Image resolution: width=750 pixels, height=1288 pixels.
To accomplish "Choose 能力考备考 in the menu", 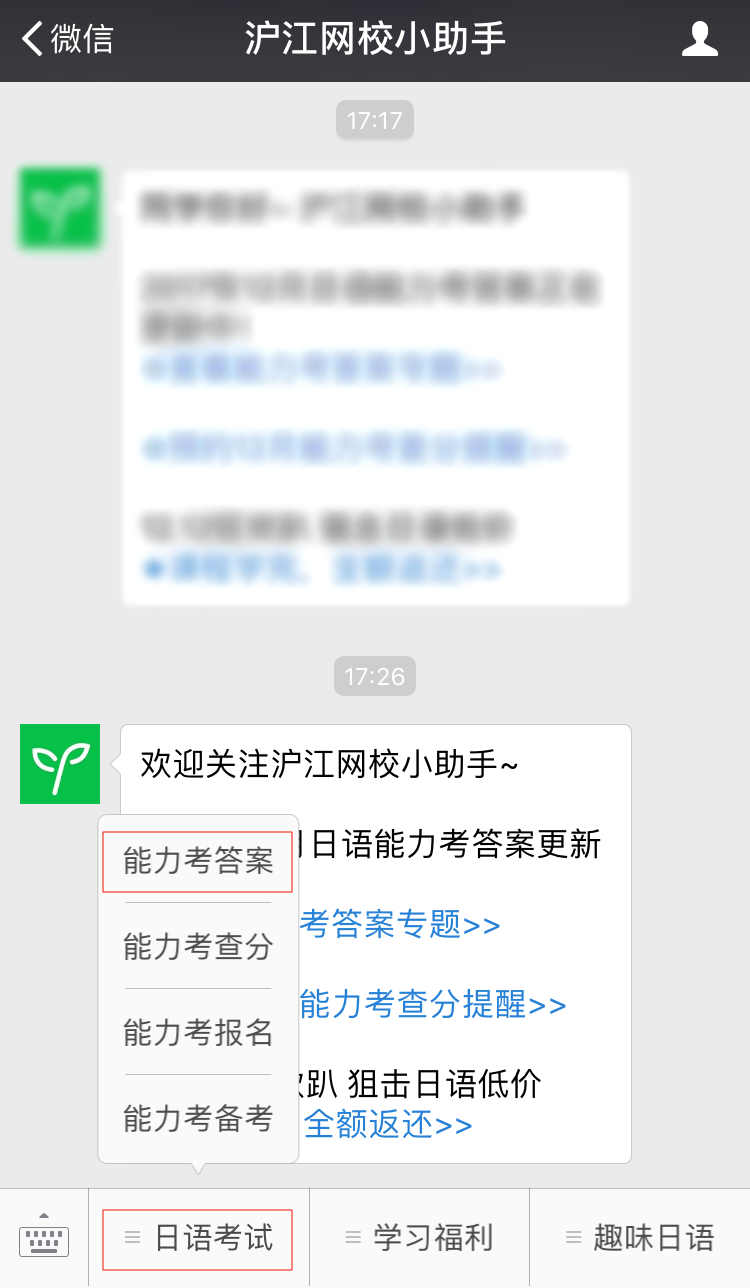I will (x=198, y=1118).
